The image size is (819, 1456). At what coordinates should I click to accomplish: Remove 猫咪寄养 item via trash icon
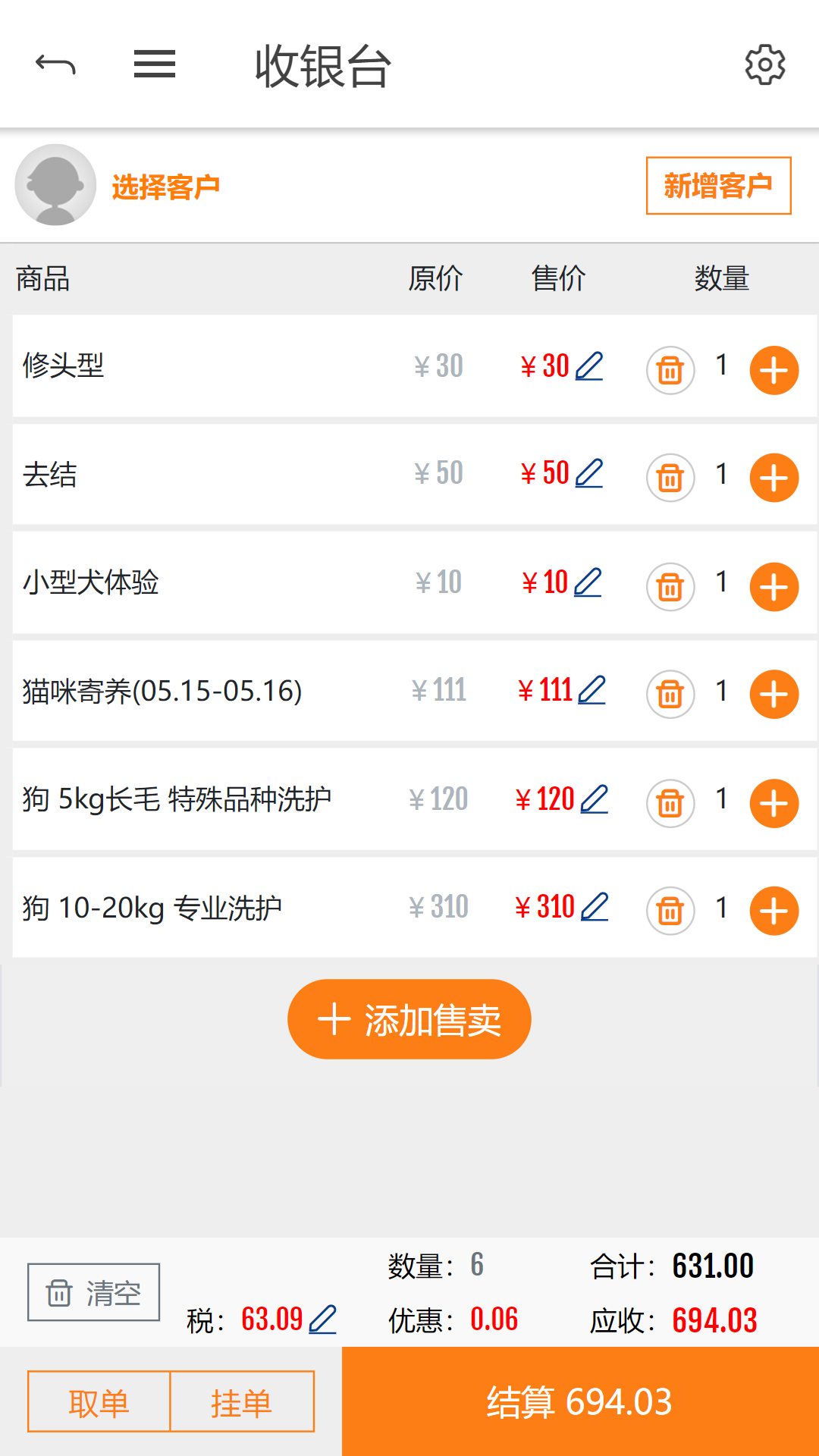point(670,694)
